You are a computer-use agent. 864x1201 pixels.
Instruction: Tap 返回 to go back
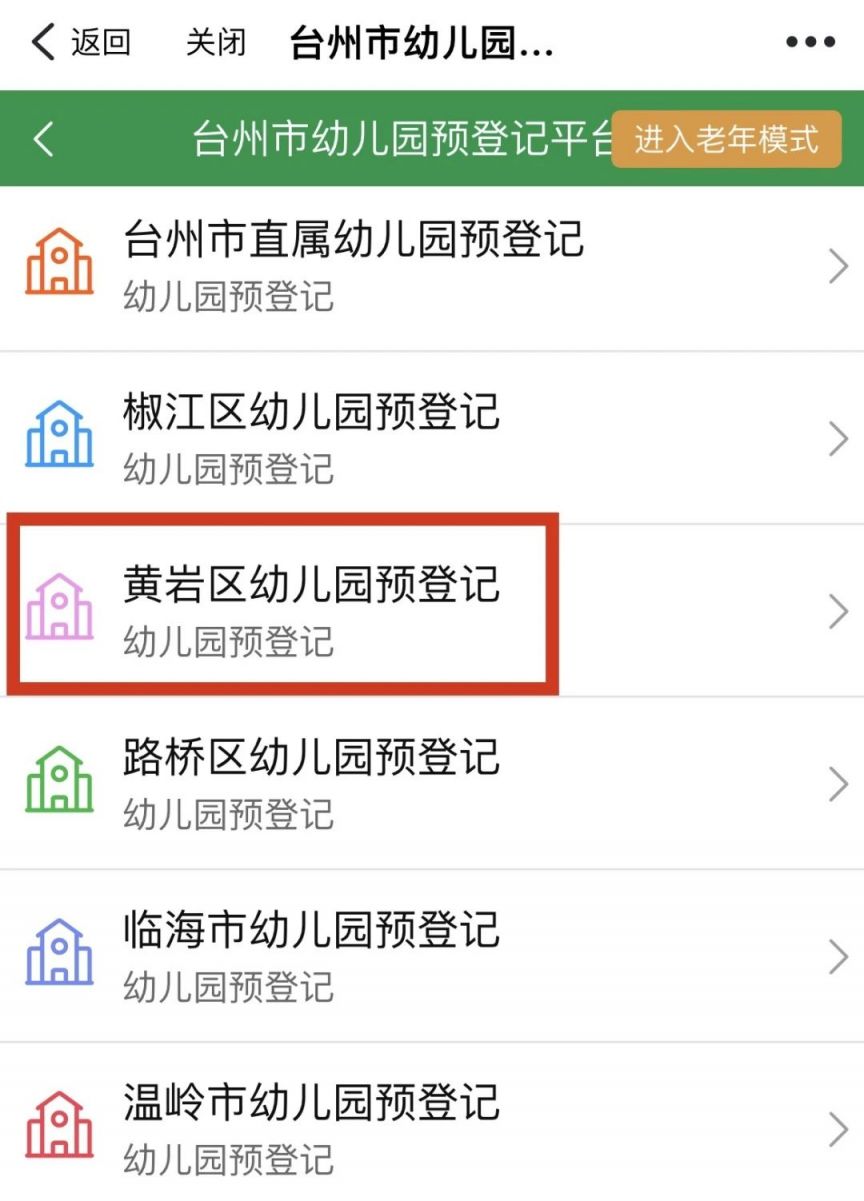point(80,43)
